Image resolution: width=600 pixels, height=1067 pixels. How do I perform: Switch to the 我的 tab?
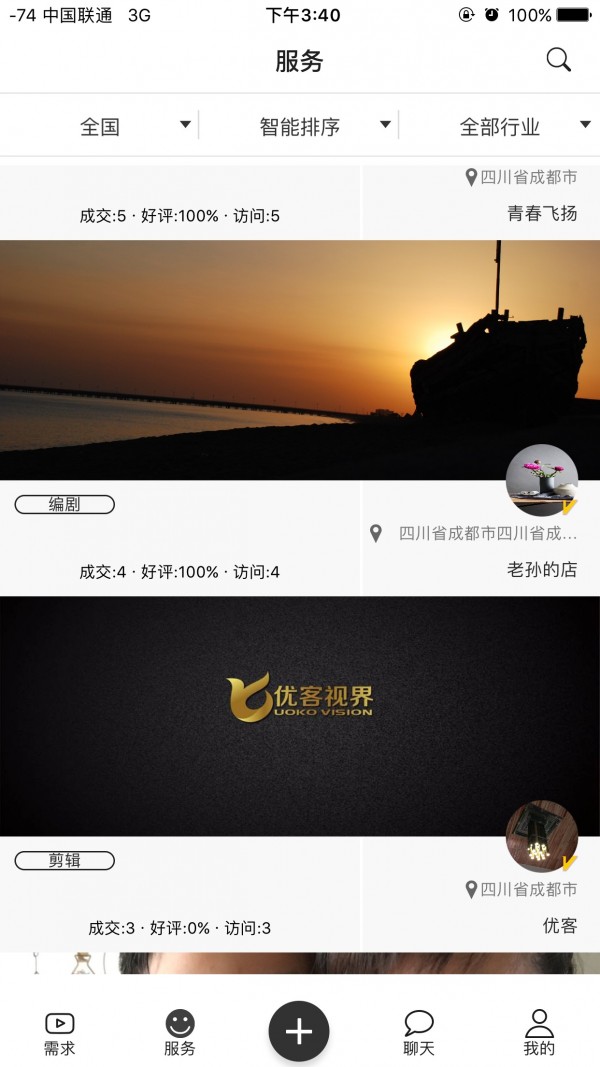(539, 1034)
